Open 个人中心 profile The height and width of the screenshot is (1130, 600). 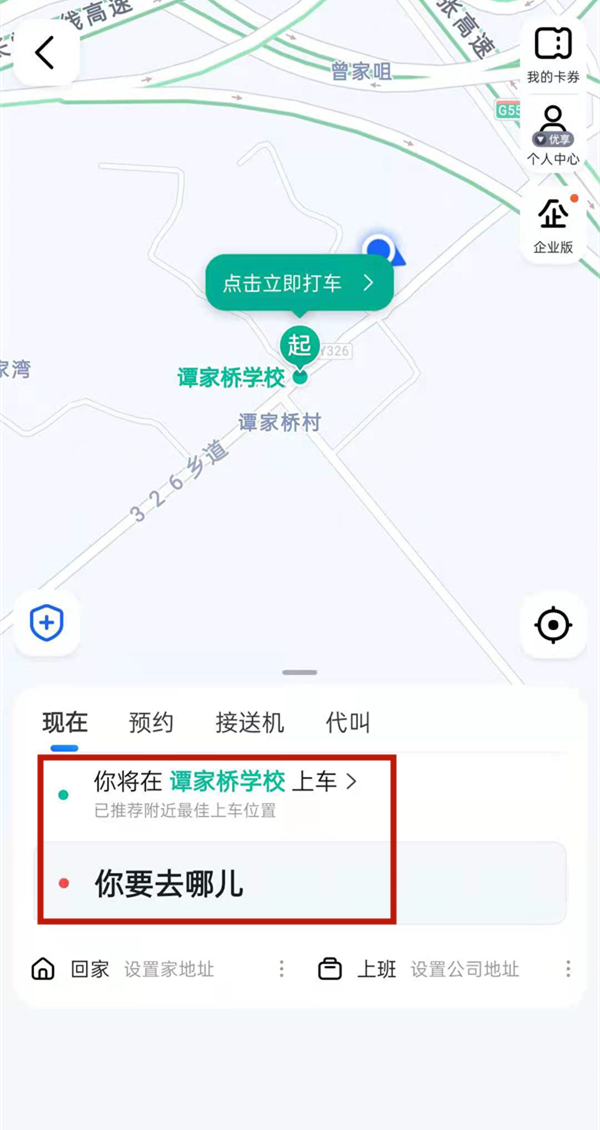click(553, 135)
